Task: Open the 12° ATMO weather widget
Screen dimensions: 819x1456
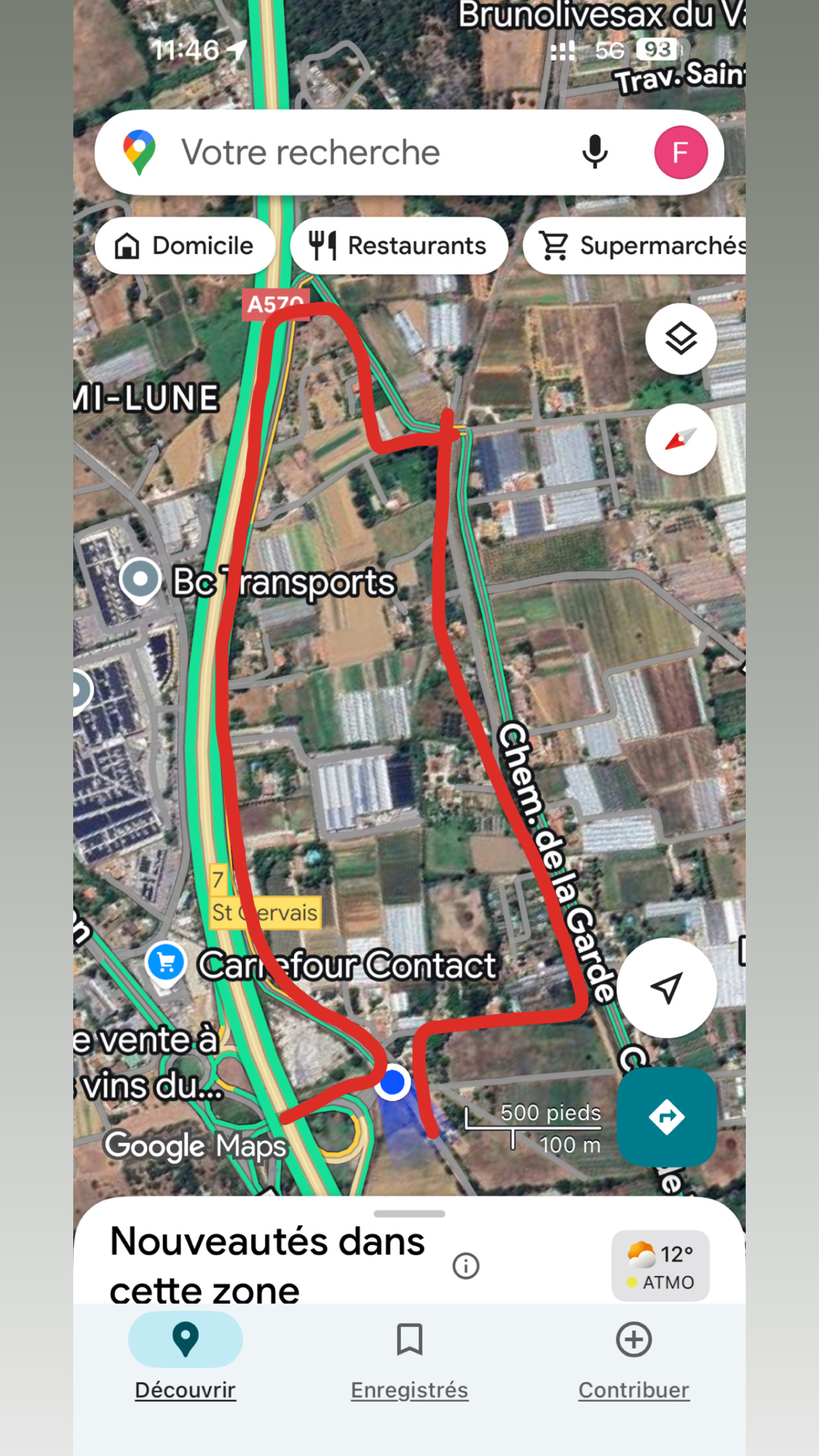Action: (660, 1266)
